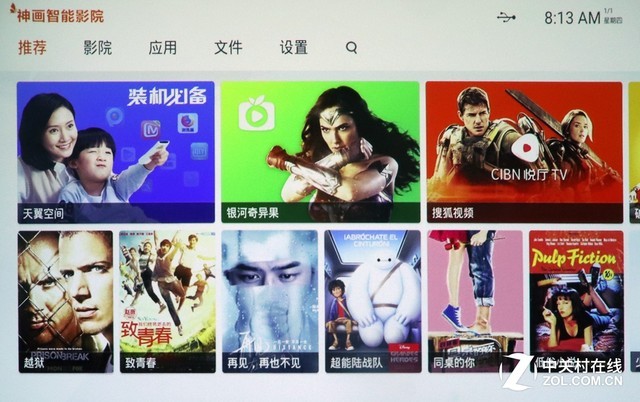Go to the 文件 tab

coord(228,48)
